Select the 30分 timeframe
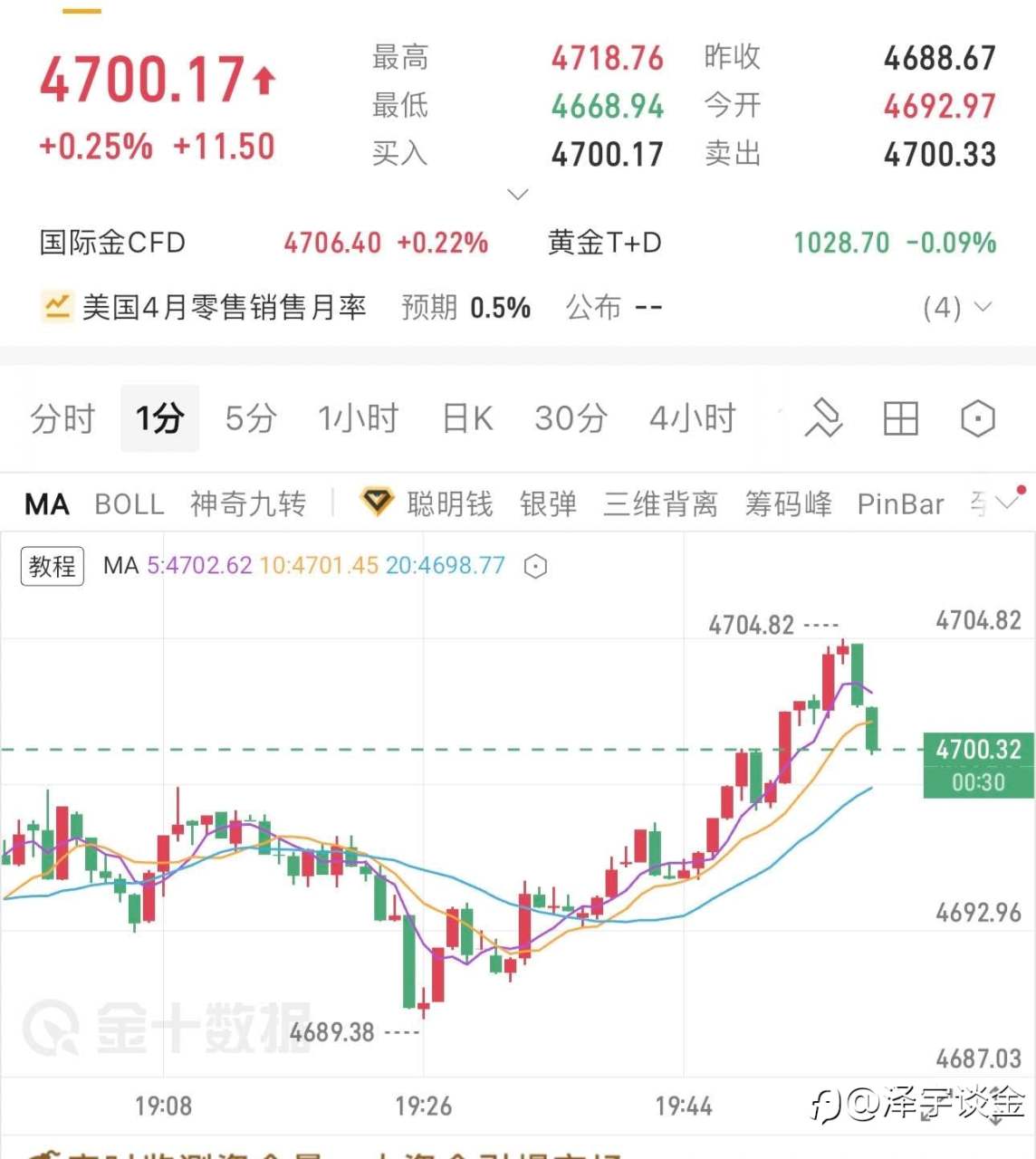This screenshot has width=1036, height=1159. click(571, 418)
